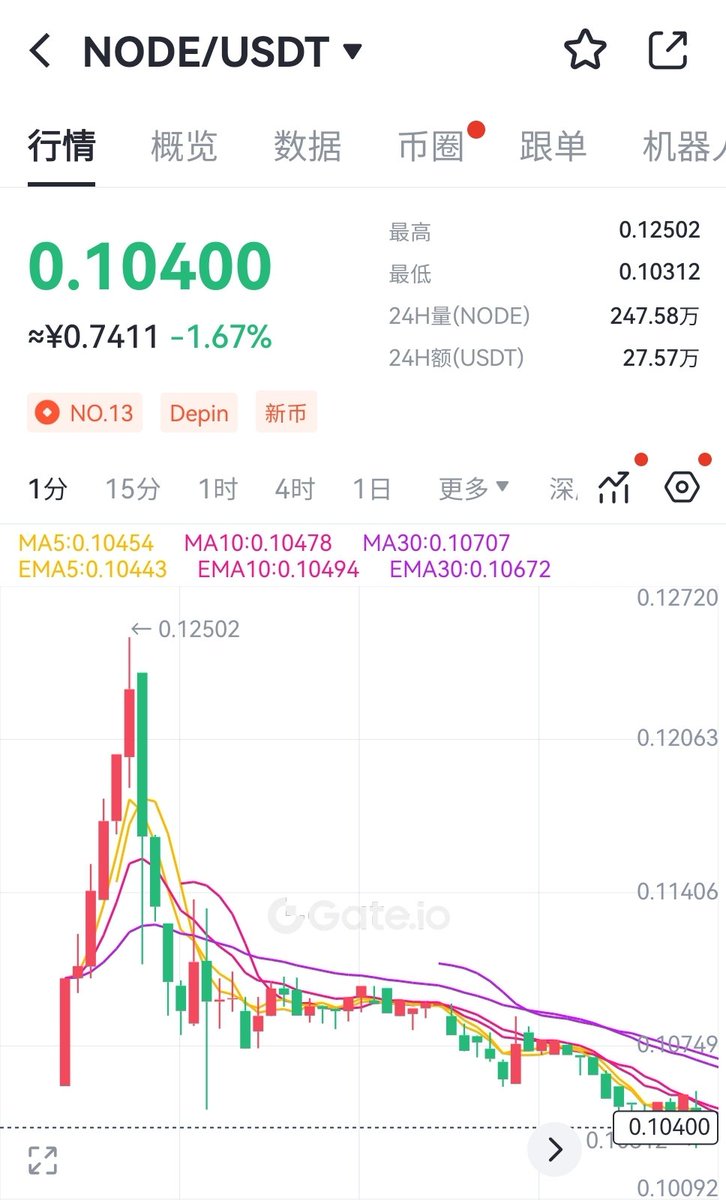The image size is (726, 1200).
Task: Select the 1日 chart interval
Action: pyautogui.click(x=372, y=489)
